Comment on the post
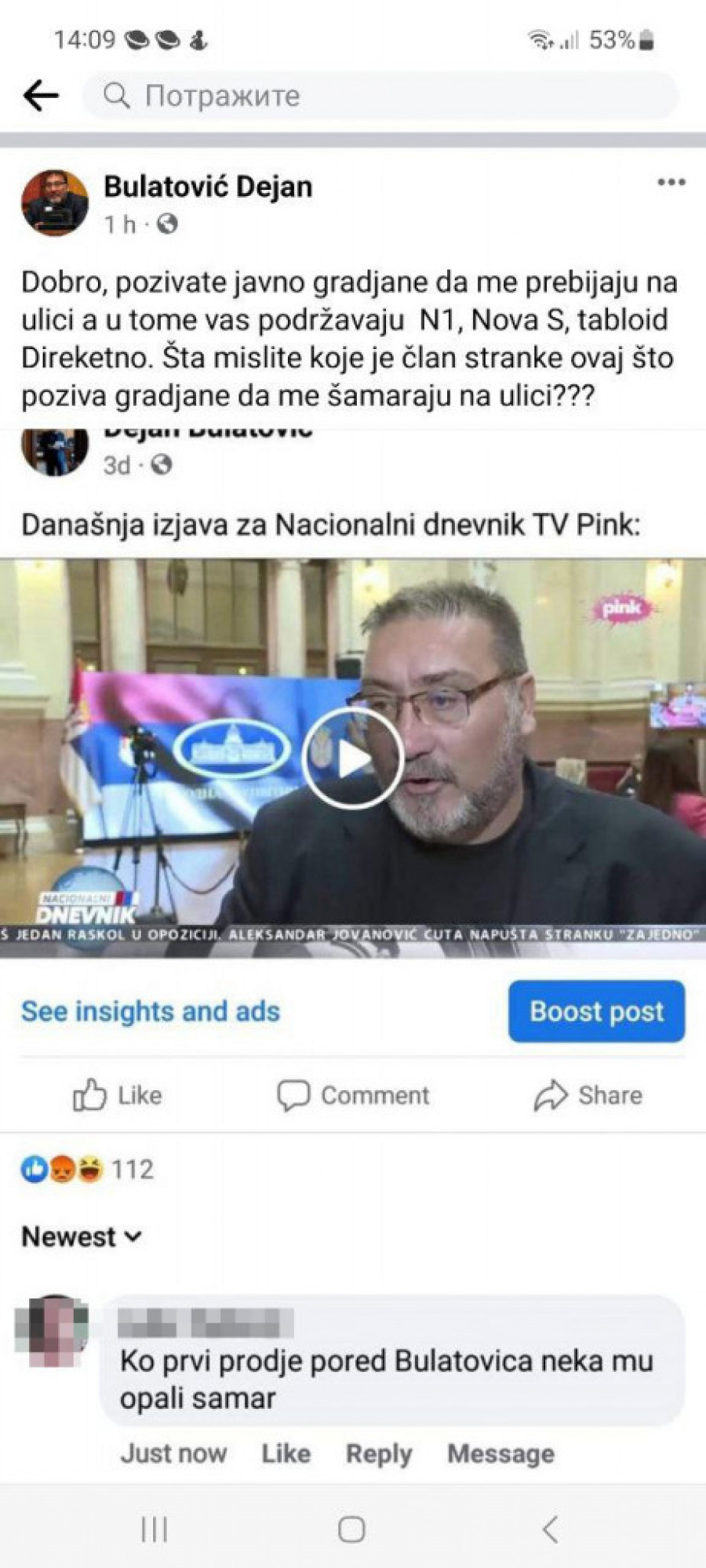Screen dimensions: 706x1568 tap(353, 1095)
